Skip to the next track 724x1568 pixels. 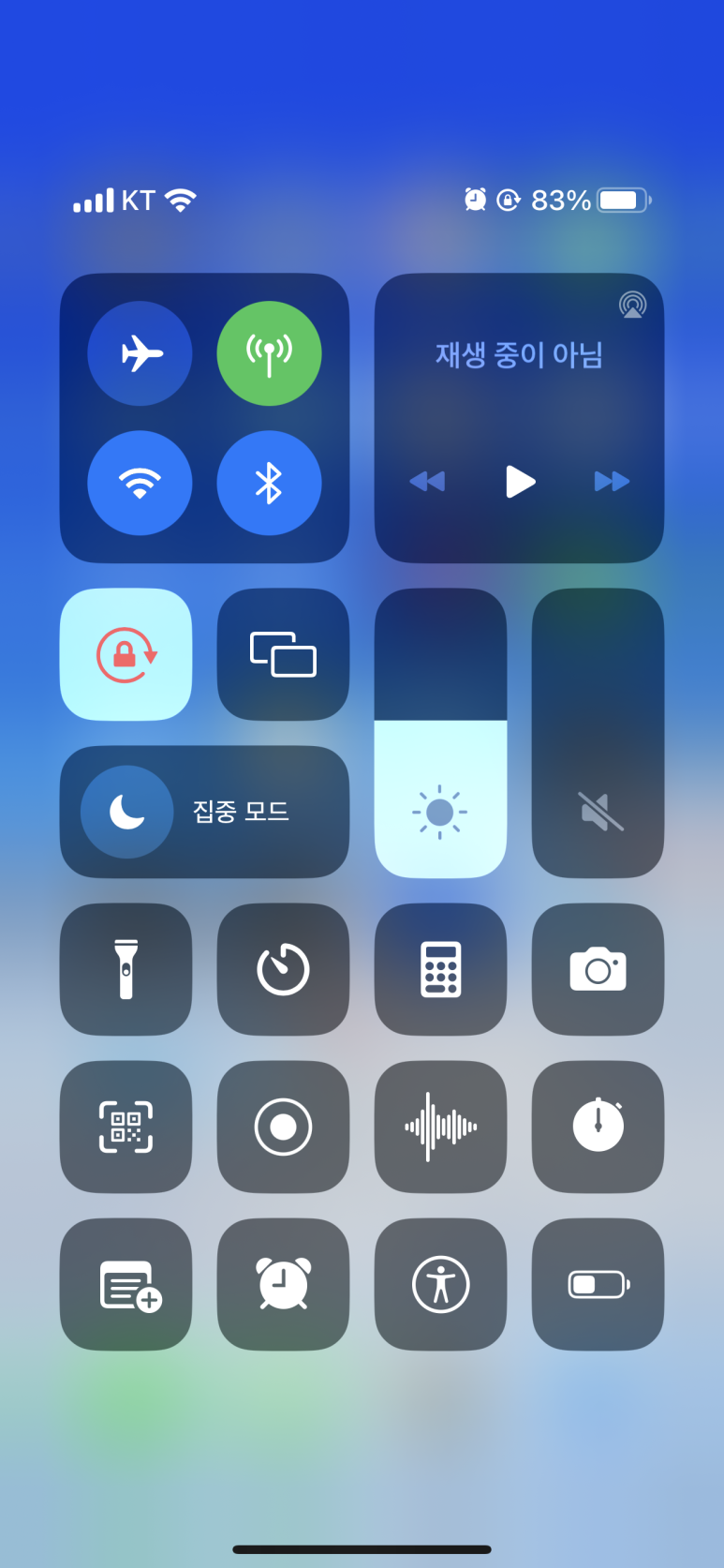(611, 481)
